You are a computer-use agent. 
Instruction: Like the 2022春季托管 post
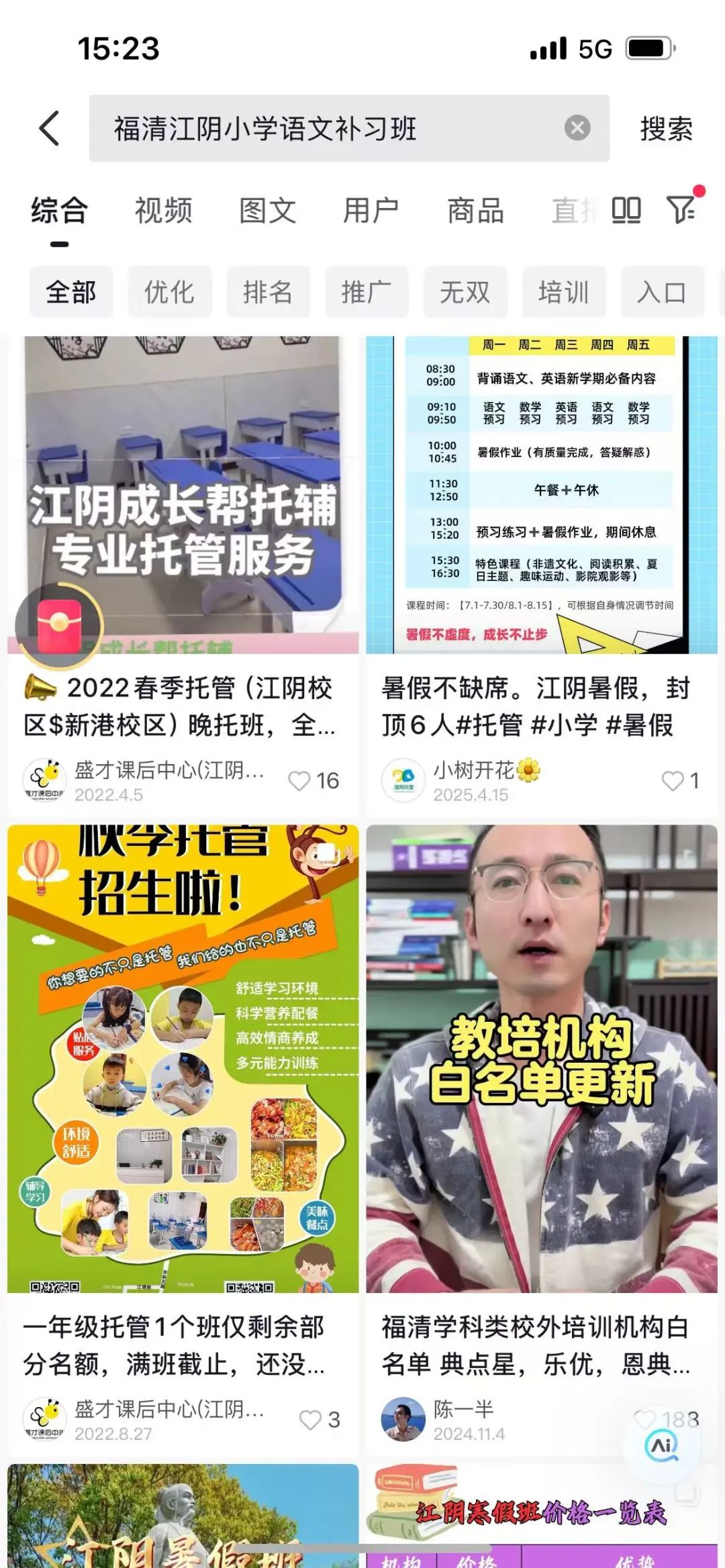[x=299, y=781]
